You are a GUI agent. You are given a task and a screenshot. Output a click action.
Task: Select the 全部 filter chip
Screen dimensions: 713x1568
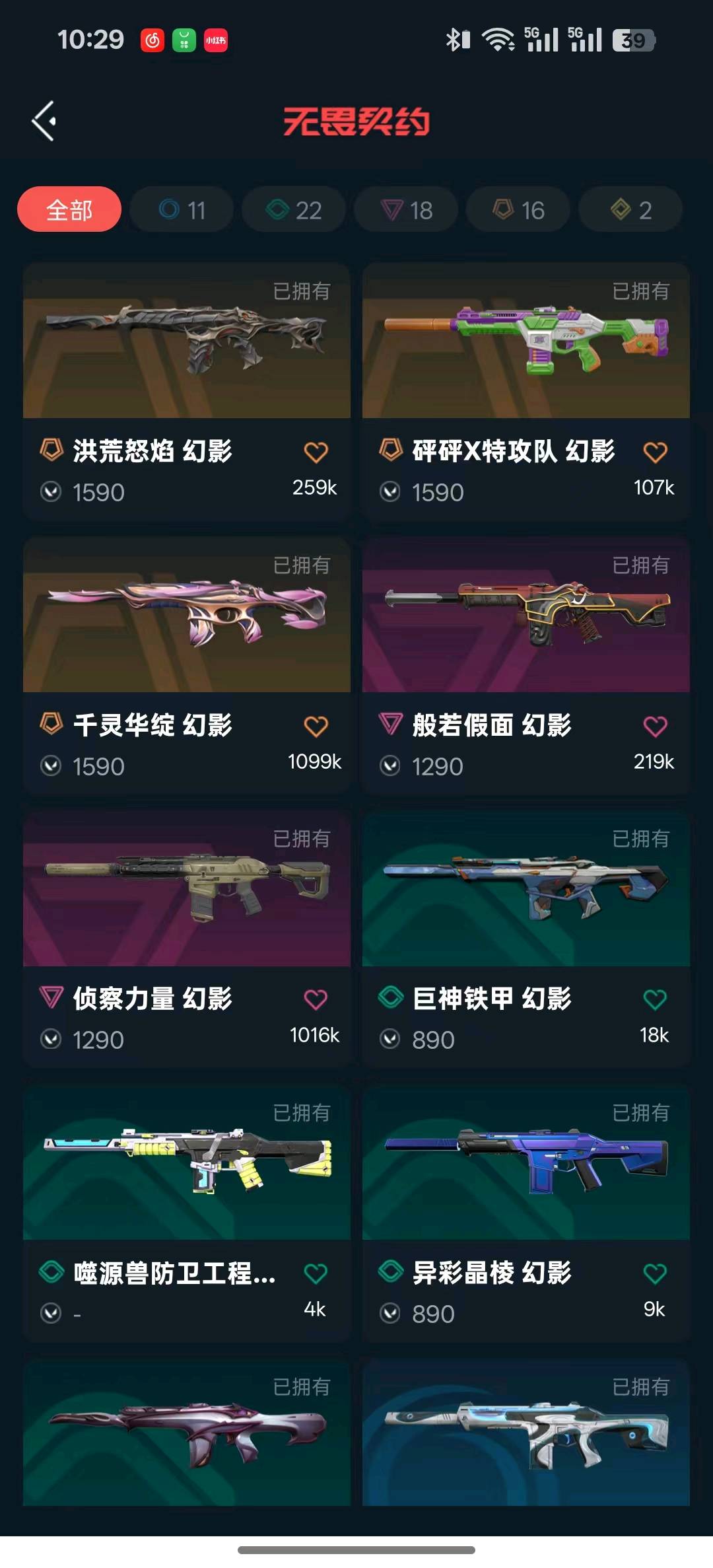pos(69,209)
